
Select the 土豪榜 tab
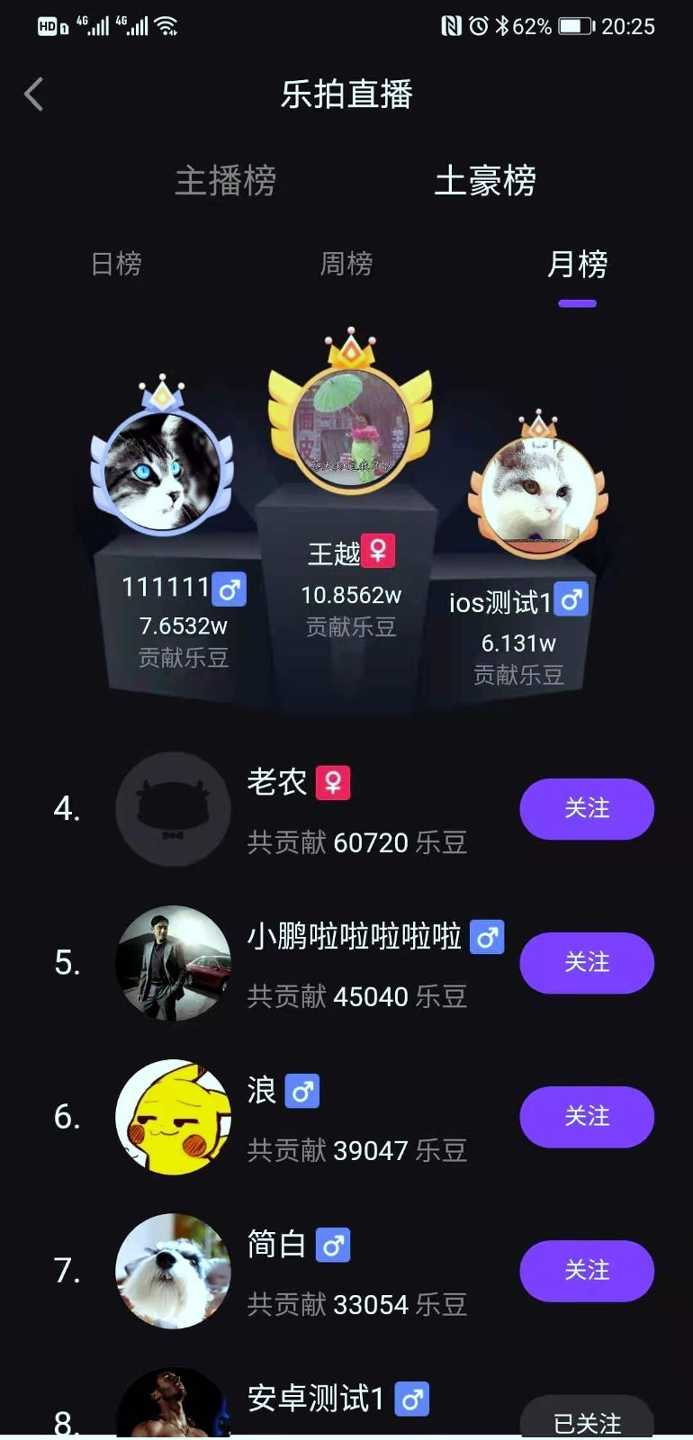pos(485,181)
